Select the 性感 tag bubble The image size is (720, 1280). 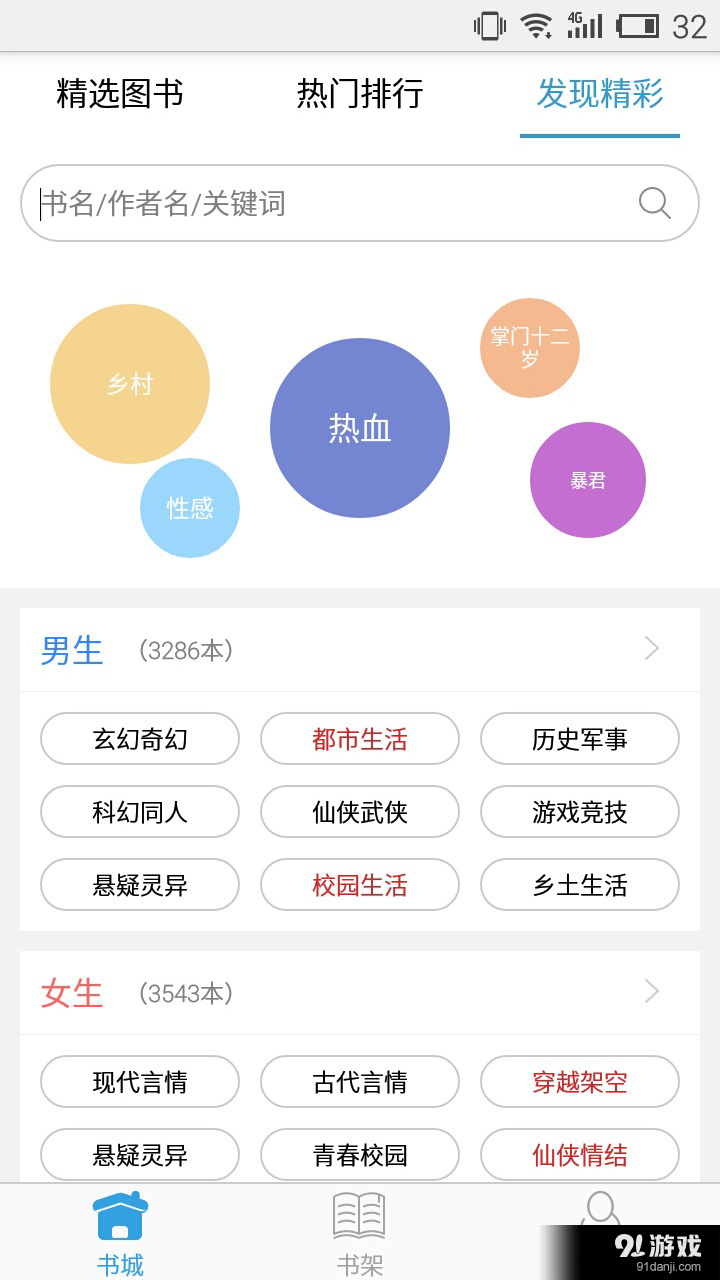point(190,509)
